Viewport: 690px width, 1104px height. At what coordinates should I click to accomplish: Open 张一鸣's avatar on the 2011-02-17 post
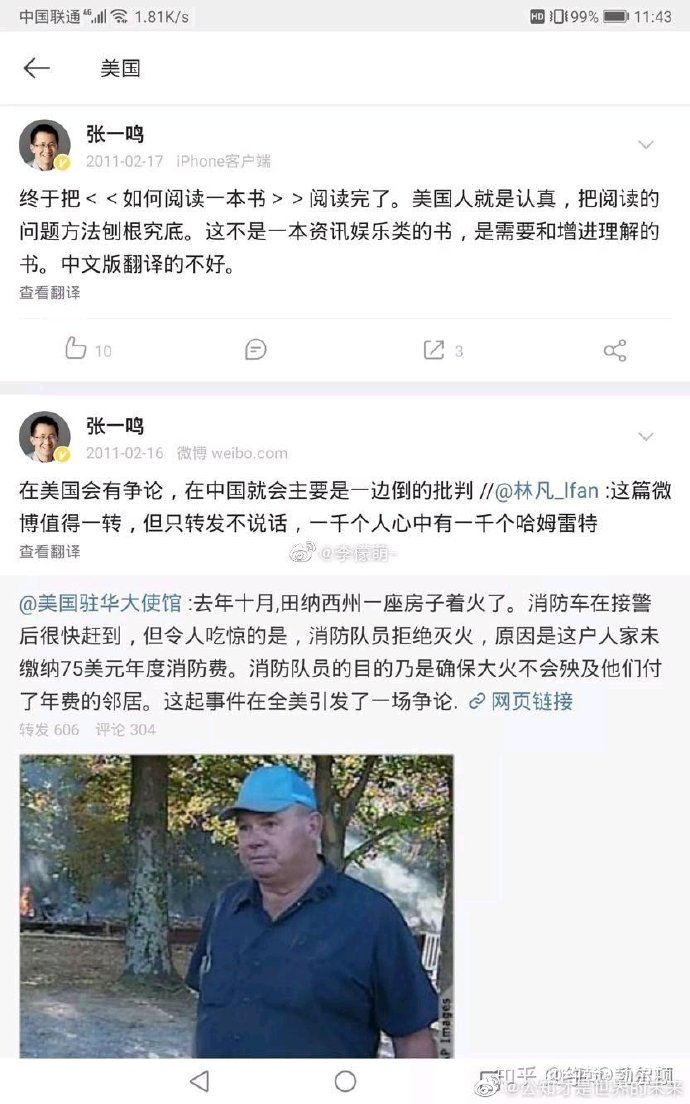click(x=45, y=146)
